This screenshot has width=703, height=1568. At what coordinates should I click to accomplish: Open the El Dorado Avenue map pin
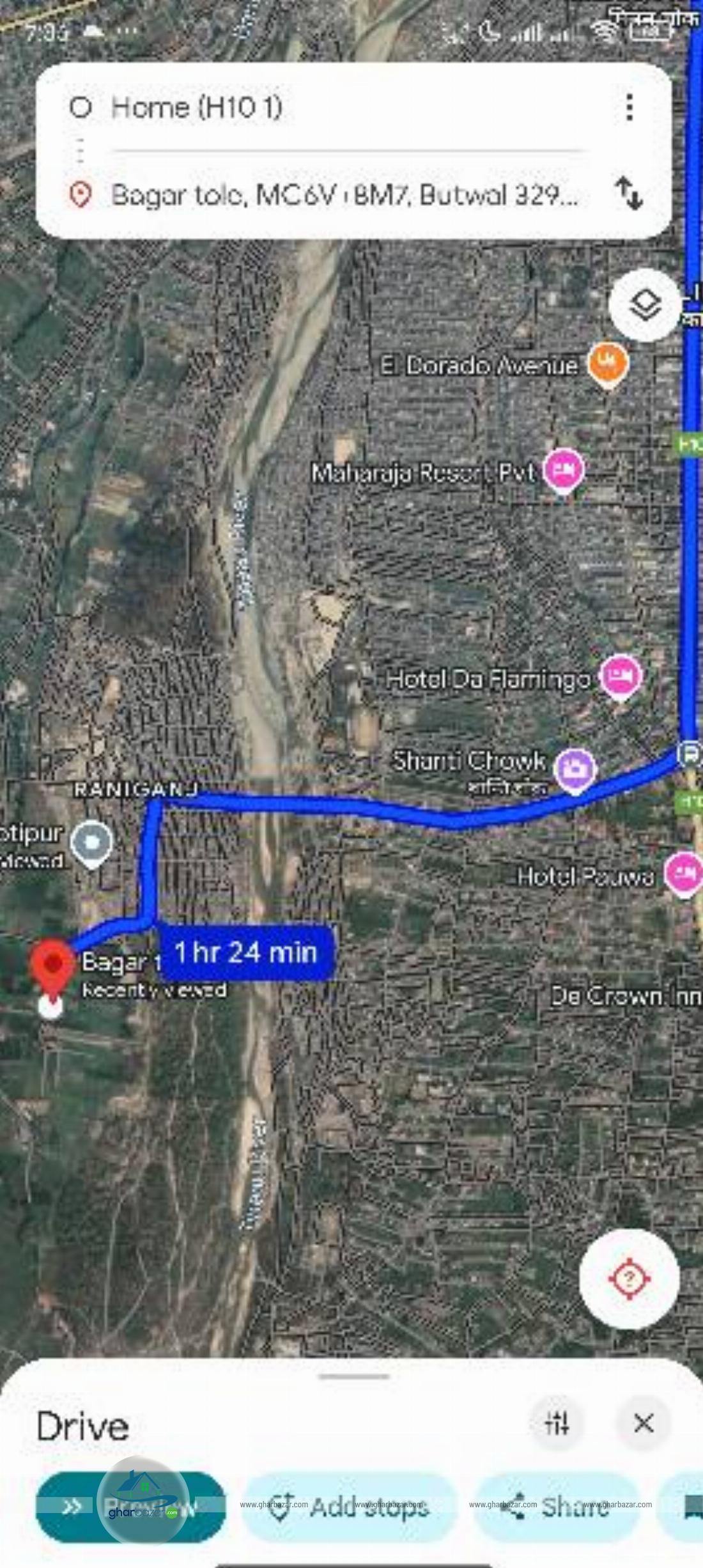[608, 365]
